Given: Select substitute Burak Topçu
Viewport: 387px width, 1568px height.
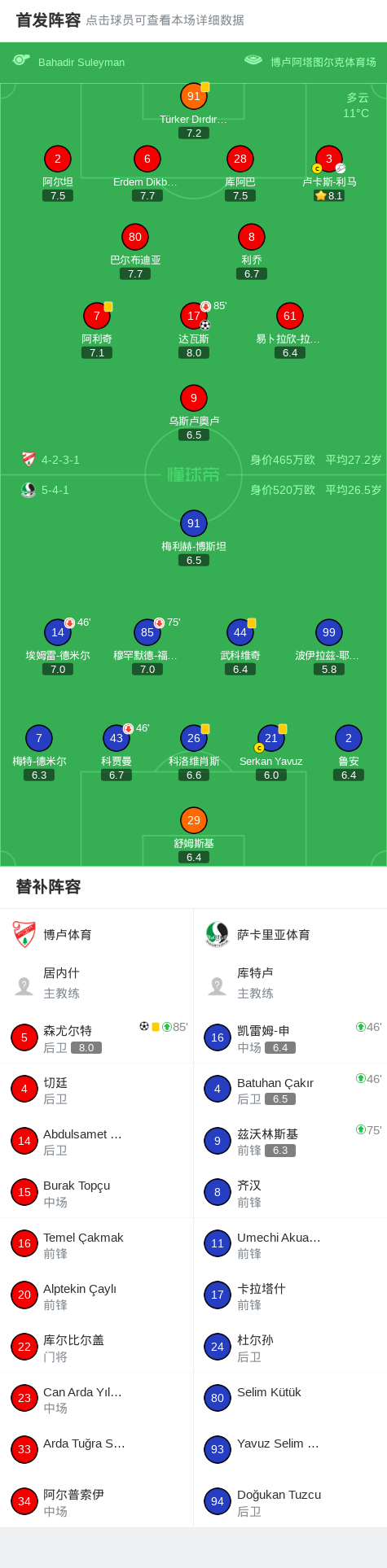Looking at the screenshot, I should click(x=97, y=1192).
